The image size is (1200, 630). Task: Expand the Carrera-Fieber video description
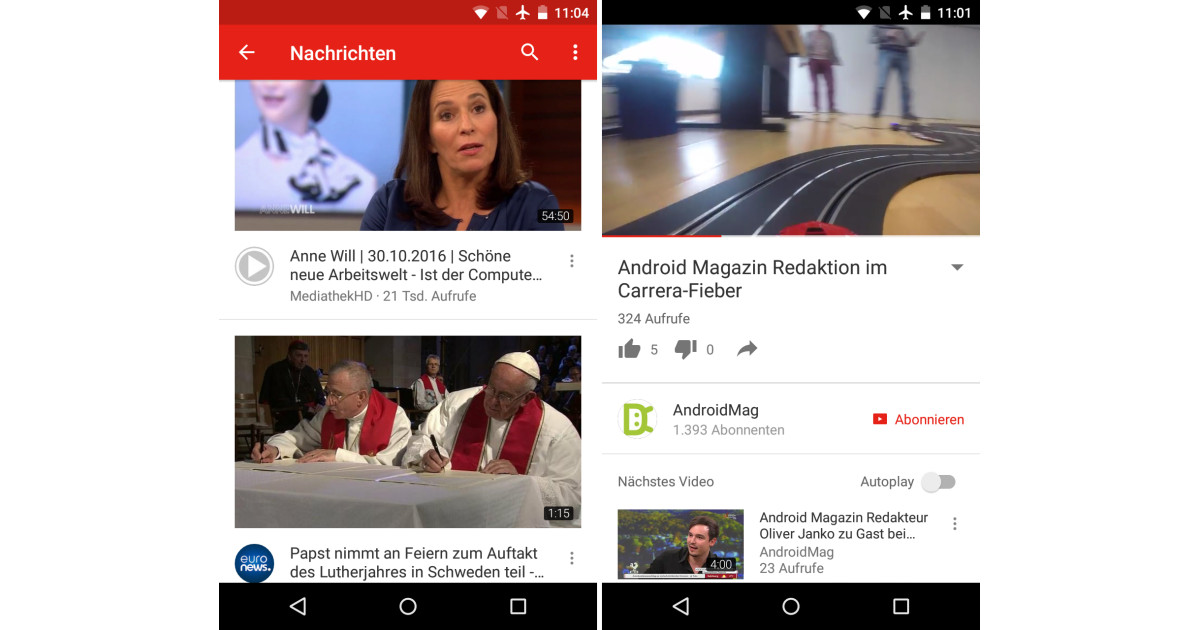957,268
